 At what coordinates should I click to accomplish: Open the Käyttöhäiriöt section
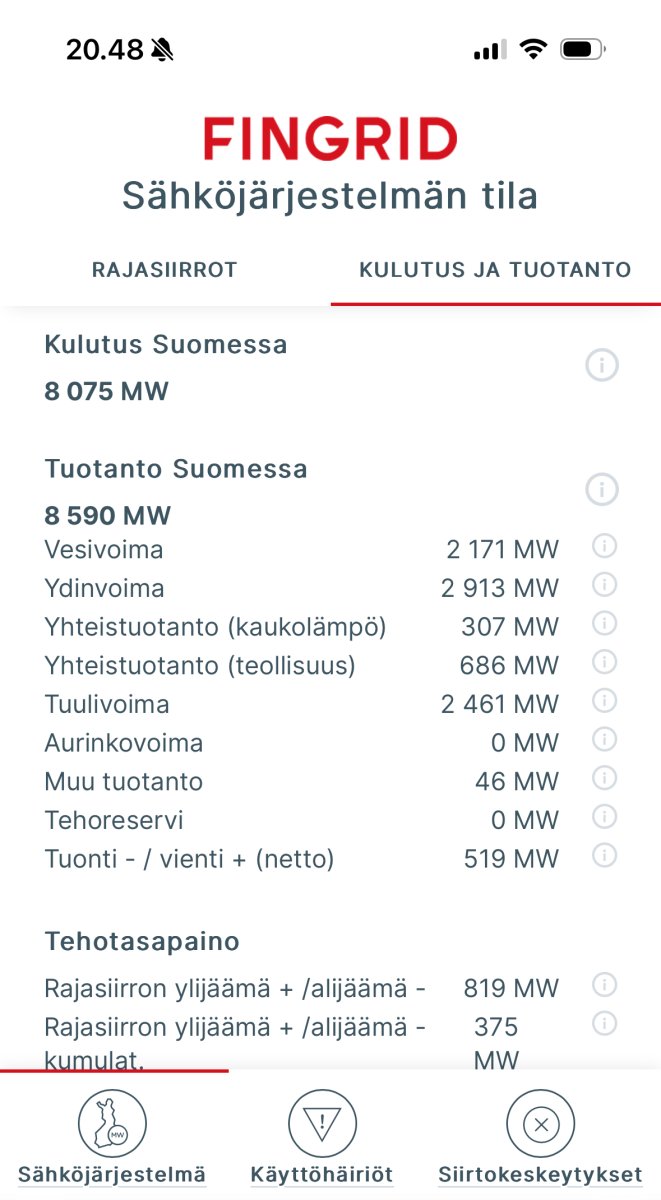(x=321, y=1138)
